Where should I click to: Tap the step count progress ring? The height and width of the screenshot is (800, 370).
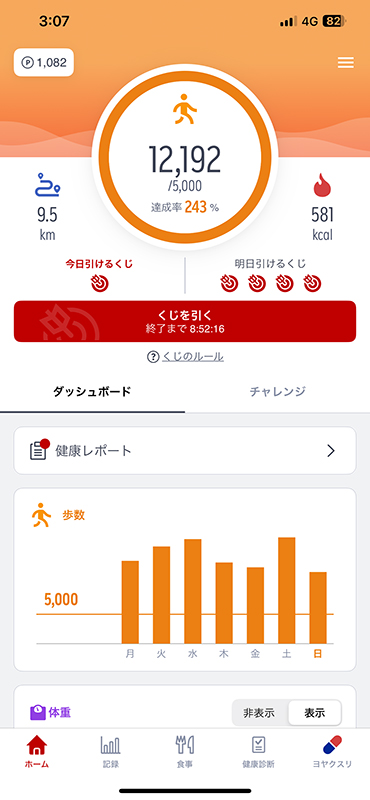[185, 157]
